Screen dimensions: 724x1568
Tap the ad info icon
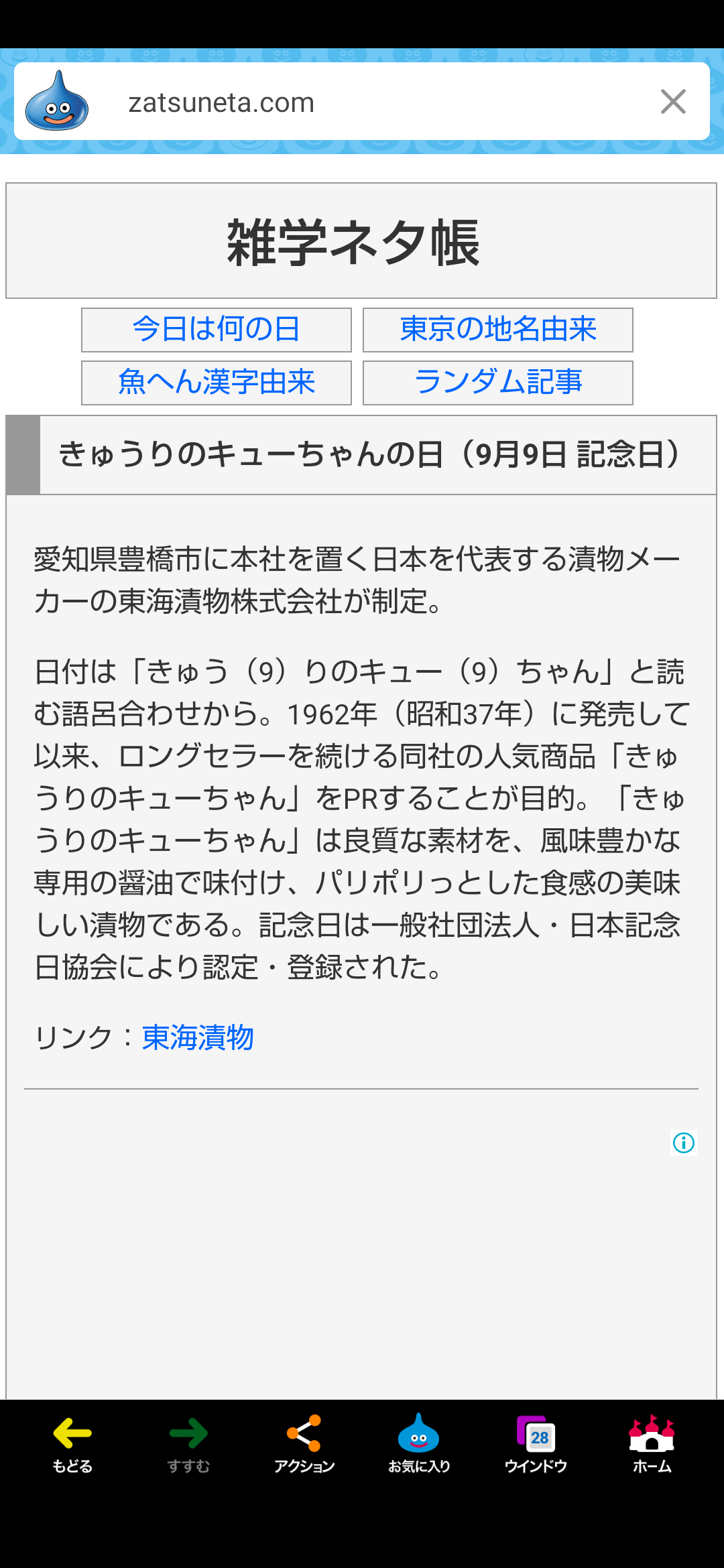click(684, 1142)
